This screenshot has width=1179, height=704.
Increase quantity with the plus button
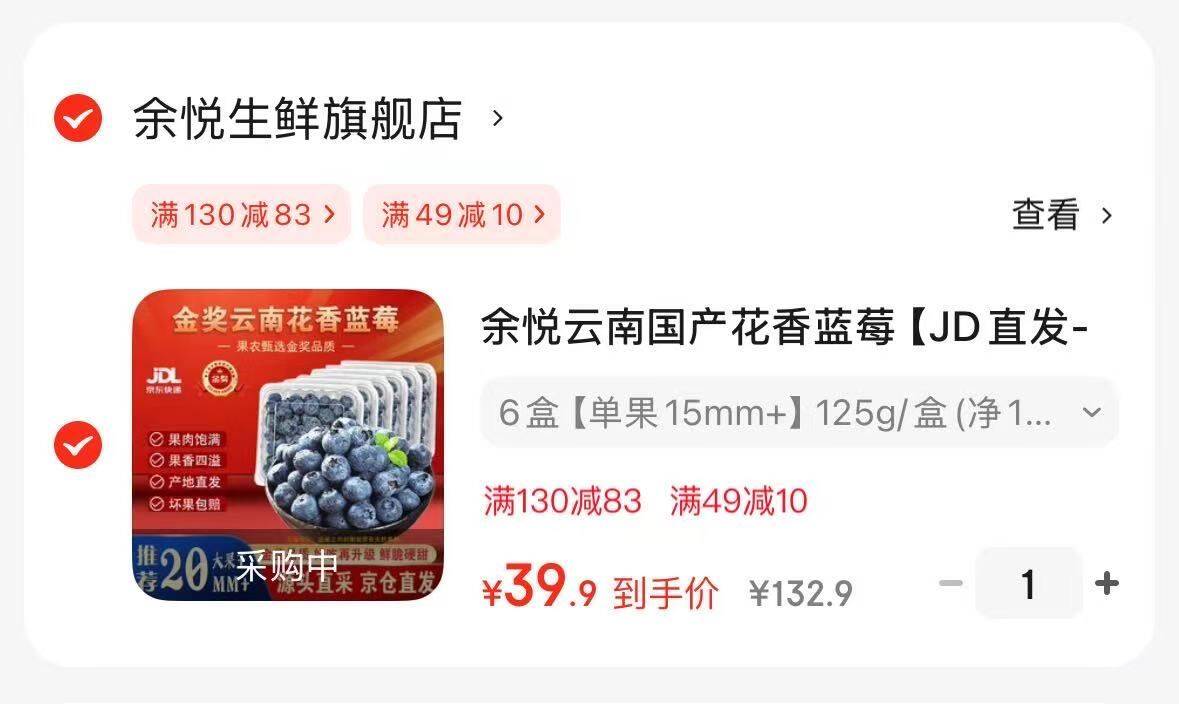click(1106, 583)
